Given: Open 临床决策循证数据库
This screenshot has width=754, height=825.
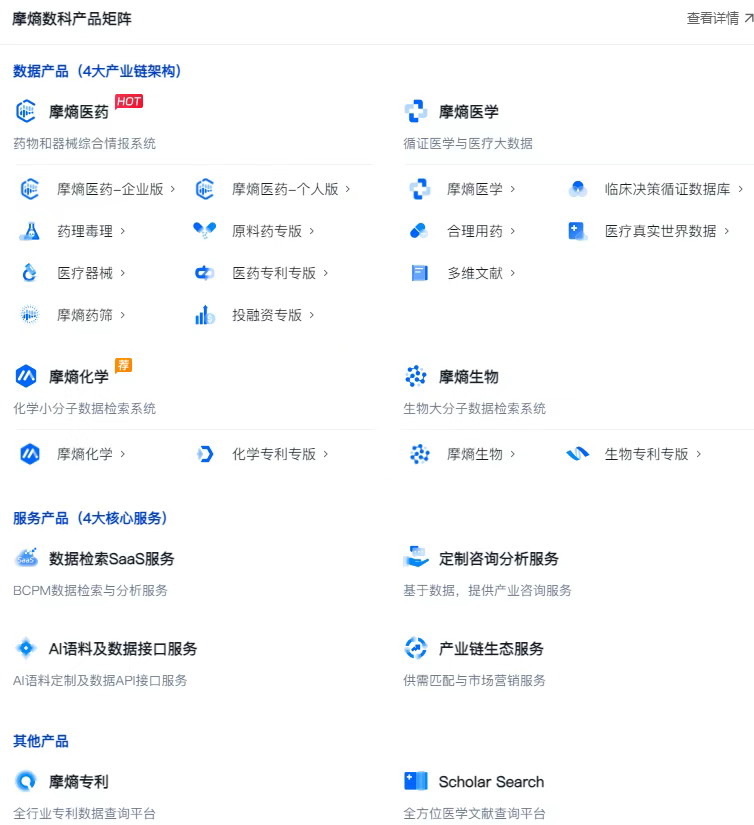Looking at the screenshot, I should (x=667, y=189).
